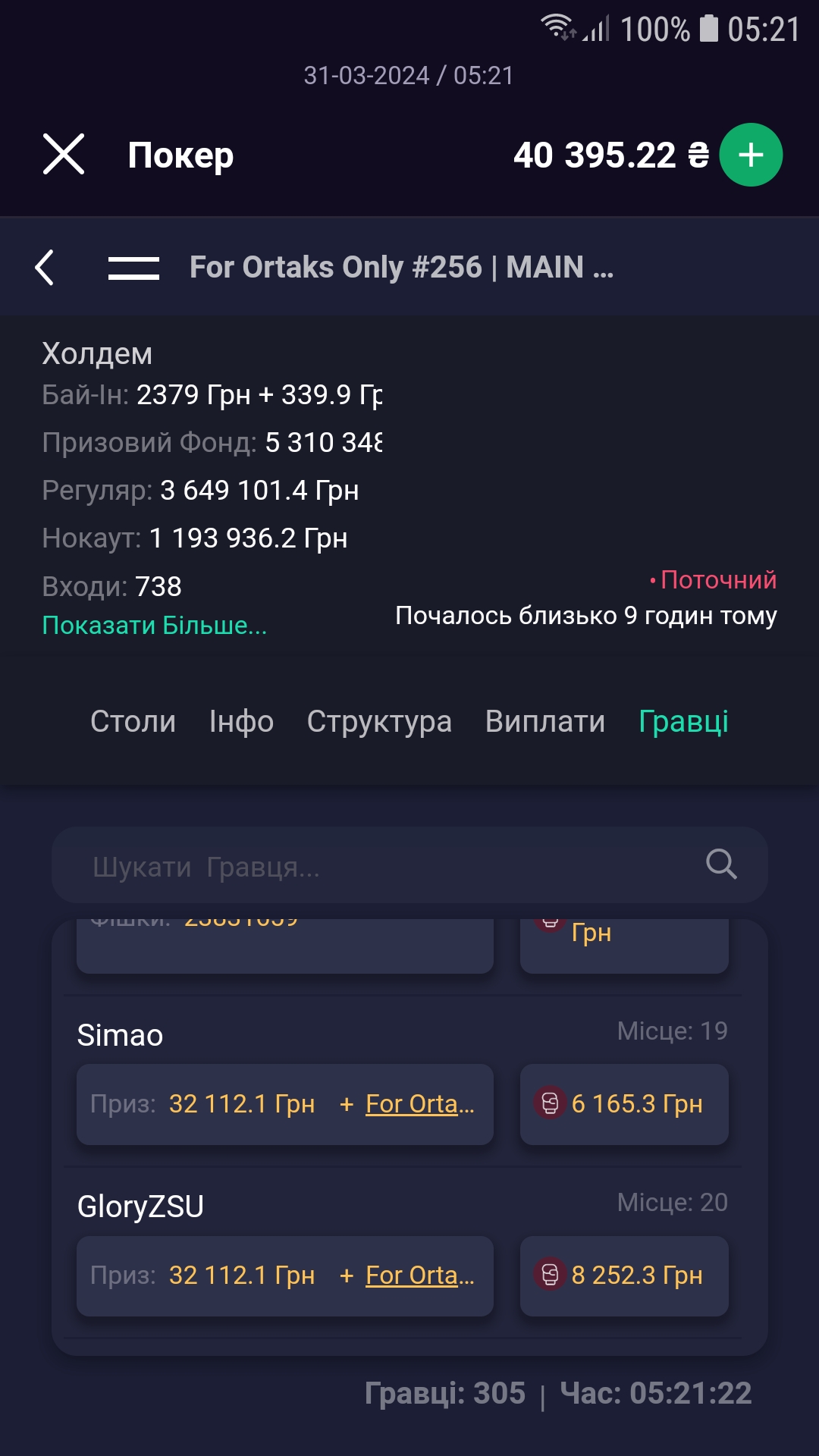
Task: Switch to the Столи tab
Action: tap(133, 721)
